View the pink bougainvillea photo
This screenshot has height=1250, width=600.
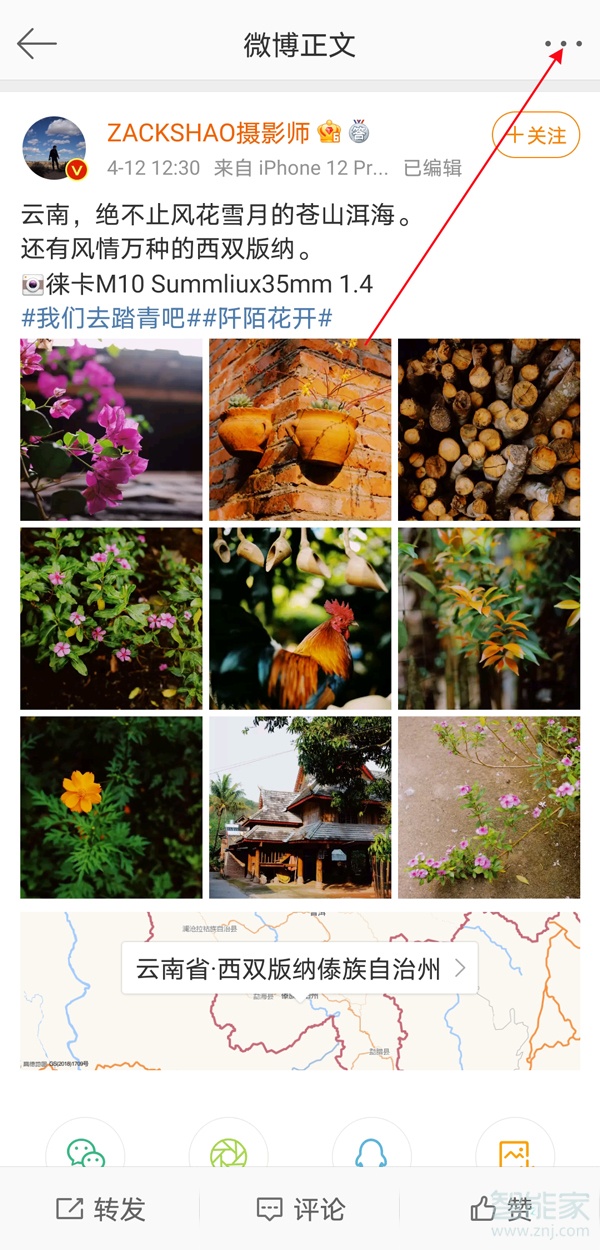click(x=111, y=429)
